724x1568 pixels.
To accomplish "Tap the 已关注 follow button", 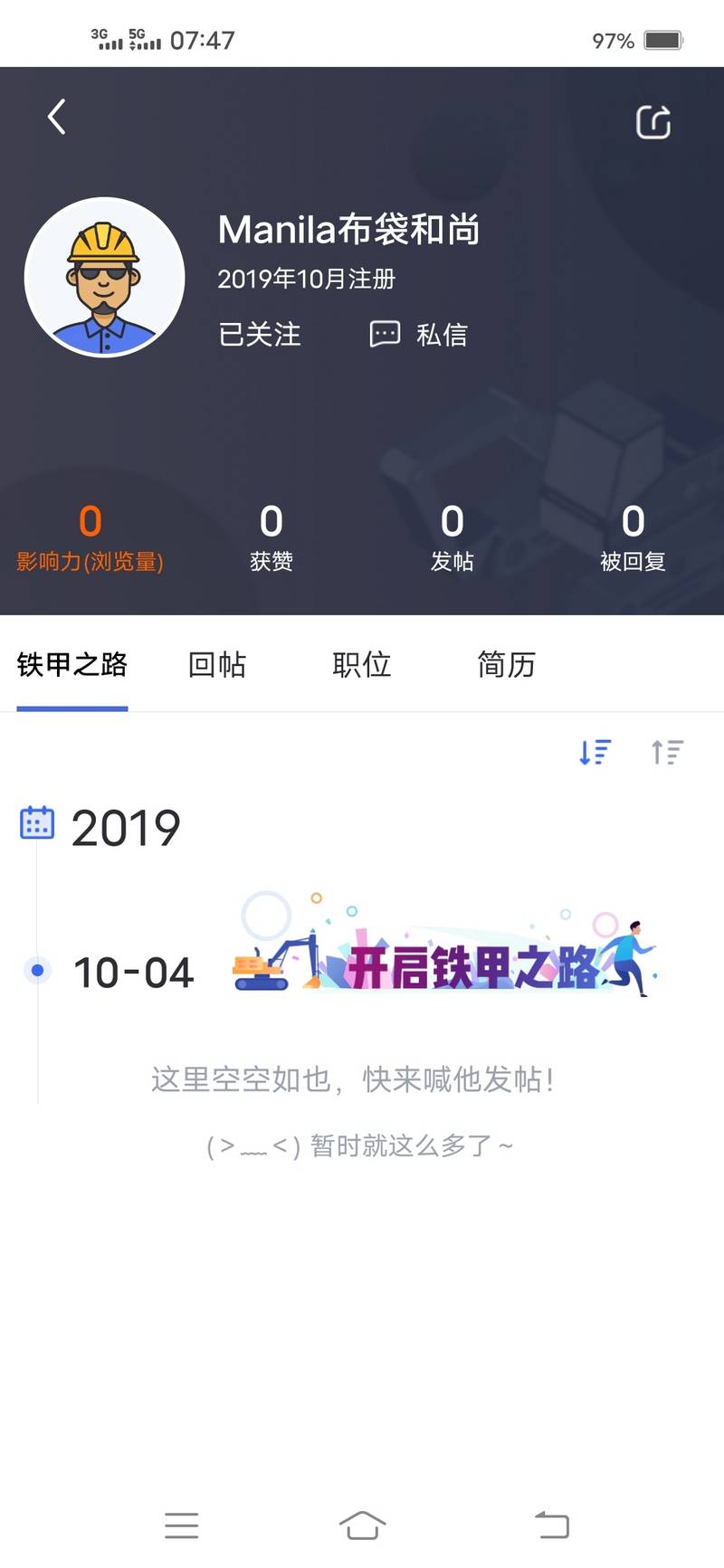I will (260, 335).
